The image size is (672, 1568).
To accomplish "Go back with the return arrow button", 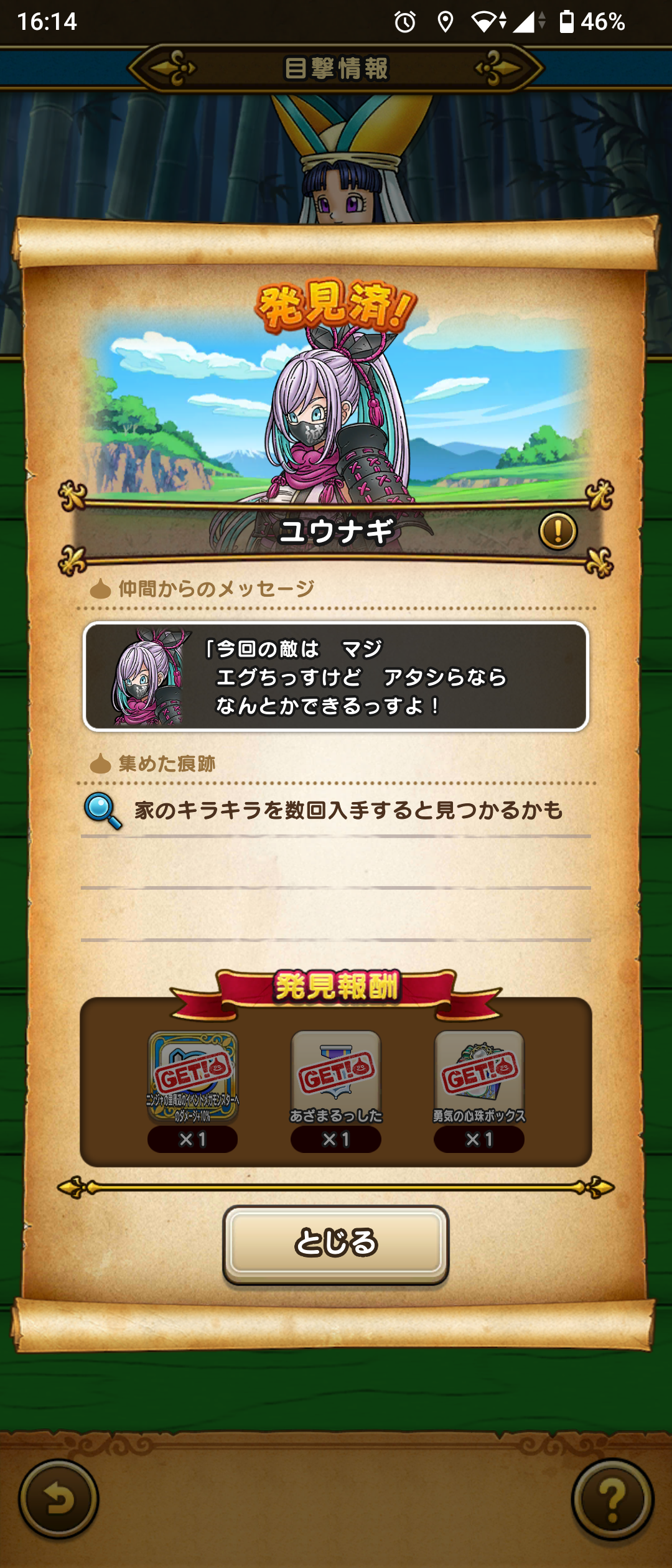I will (x=58, y=1498).
